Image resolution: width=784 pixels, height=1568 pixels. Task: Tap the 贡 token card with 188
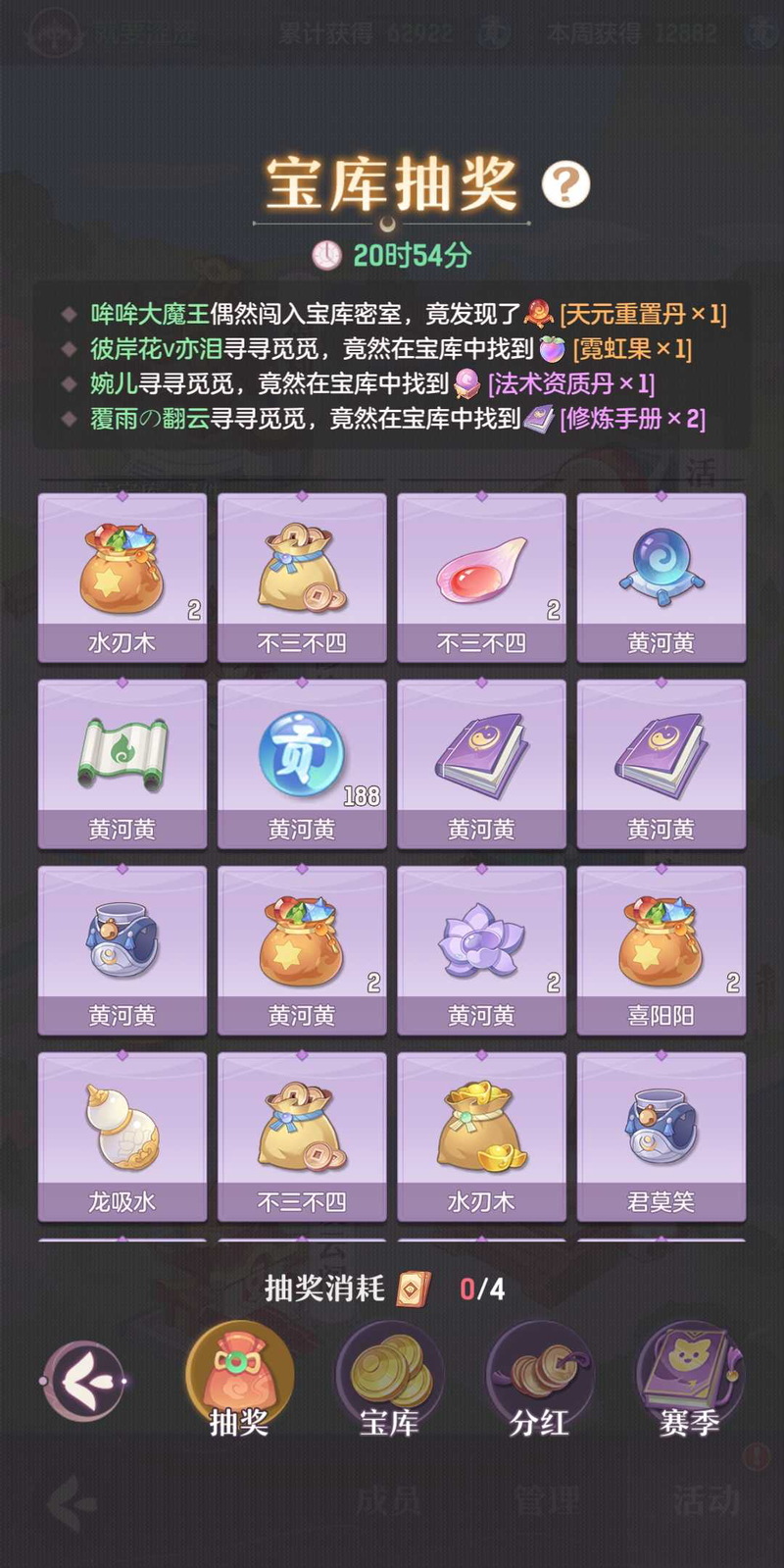[x=302, y=764]
